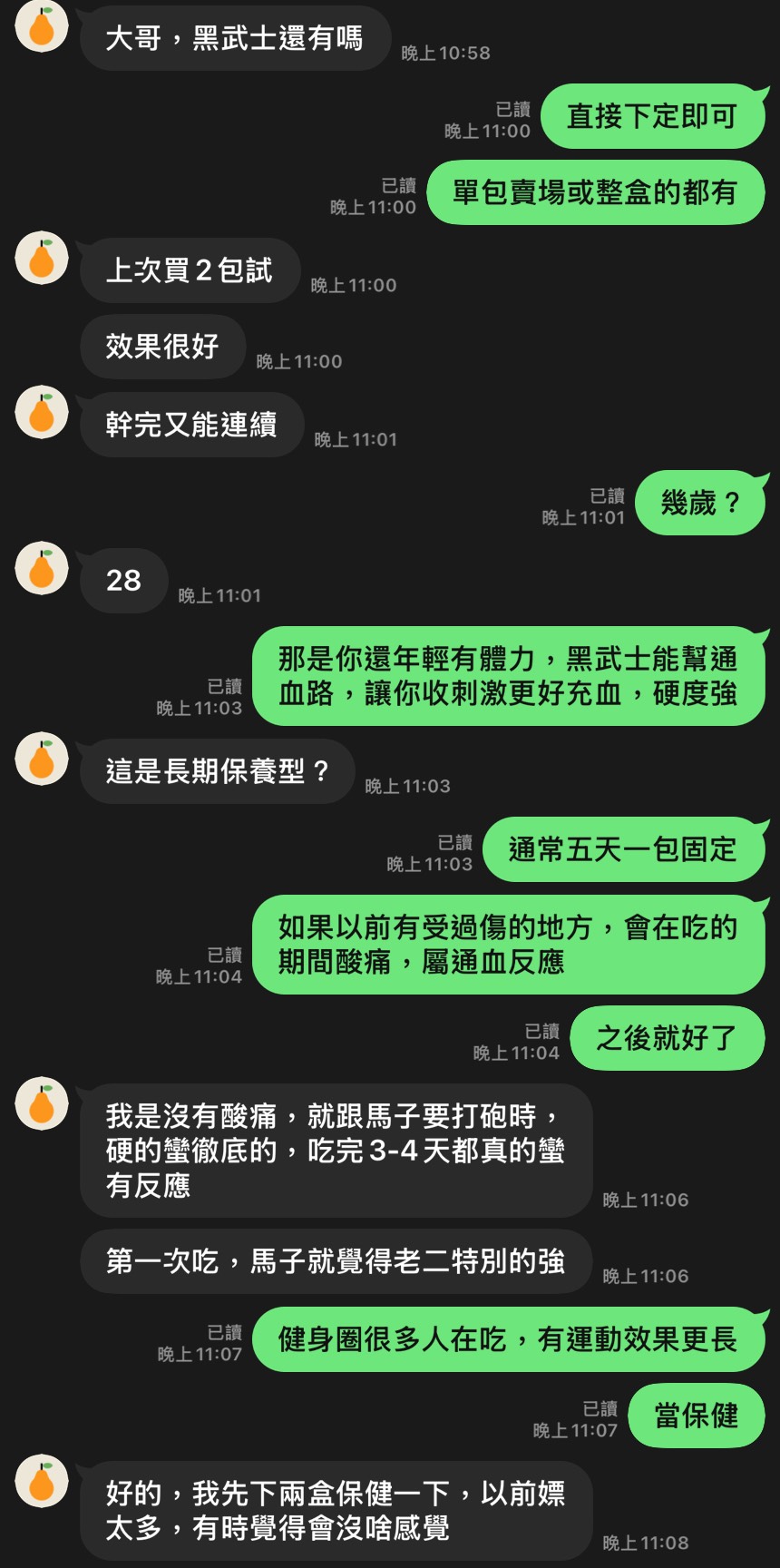Image resolution: width=780 pixels, height=1568 pixels.
Task: Open profile avatar beside 幹完又能連續 message
Action: [x=42, y=412]
